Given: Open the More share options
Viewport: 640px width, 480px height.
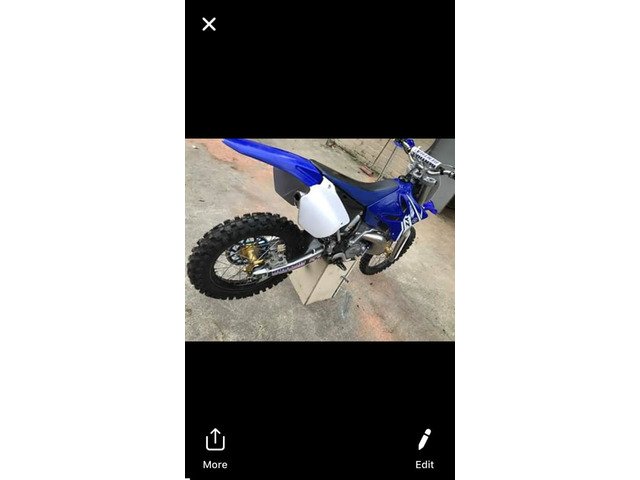Looking at the screenshot, I should pos(215,447).
